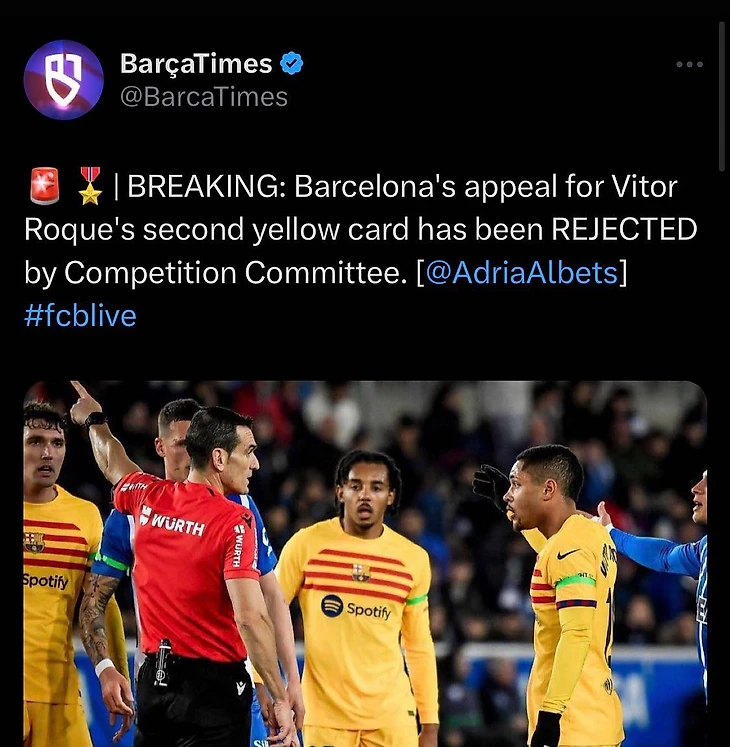Open BarçaTimes profile avatar
Image resolution: width=730 pixels, height=747 pixels.
[x=64, y=80]
